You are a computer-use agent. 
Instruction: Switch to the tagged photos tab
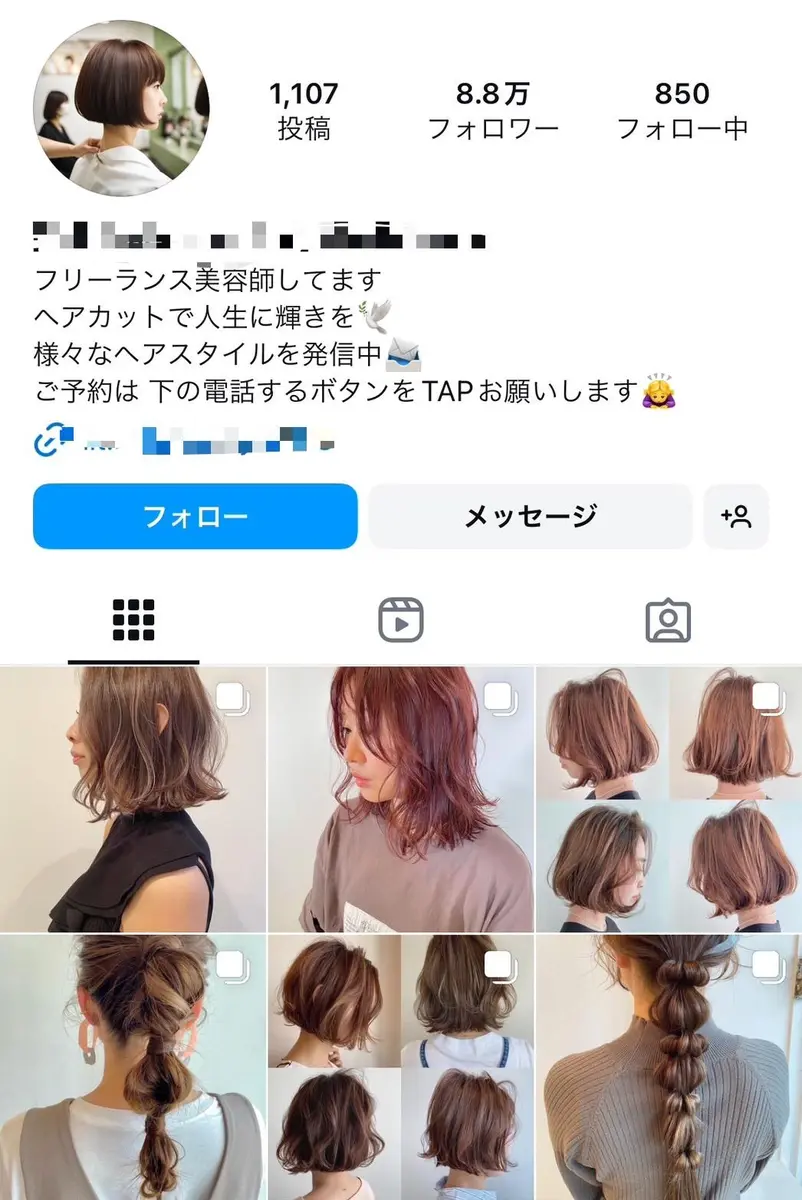(x=668, y=621)
